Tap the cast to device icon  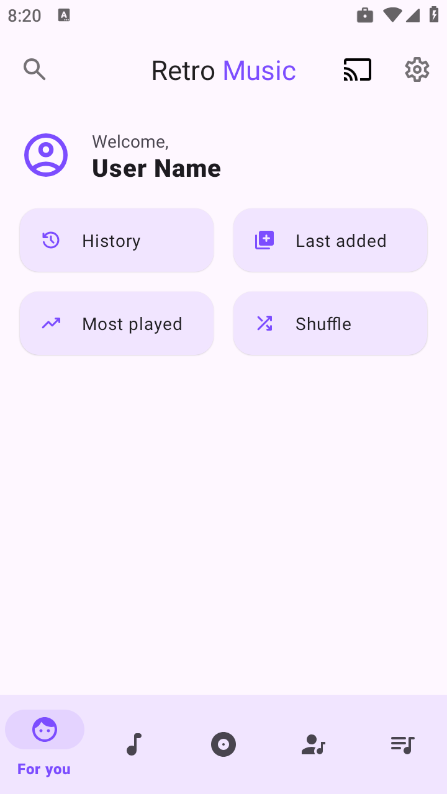pos(357,70)
